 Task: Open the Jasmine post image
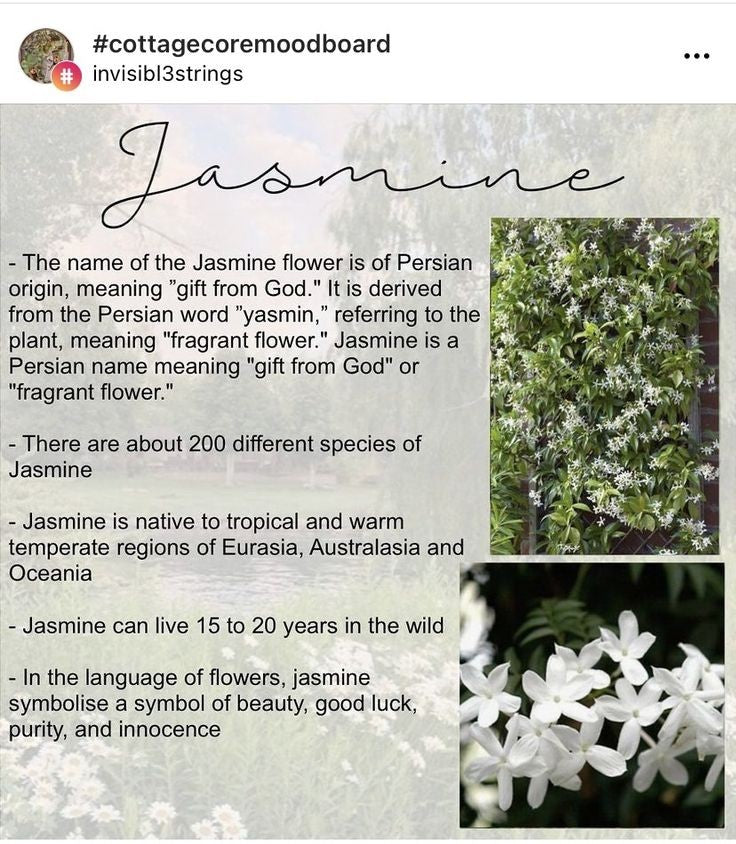[368, 470]
